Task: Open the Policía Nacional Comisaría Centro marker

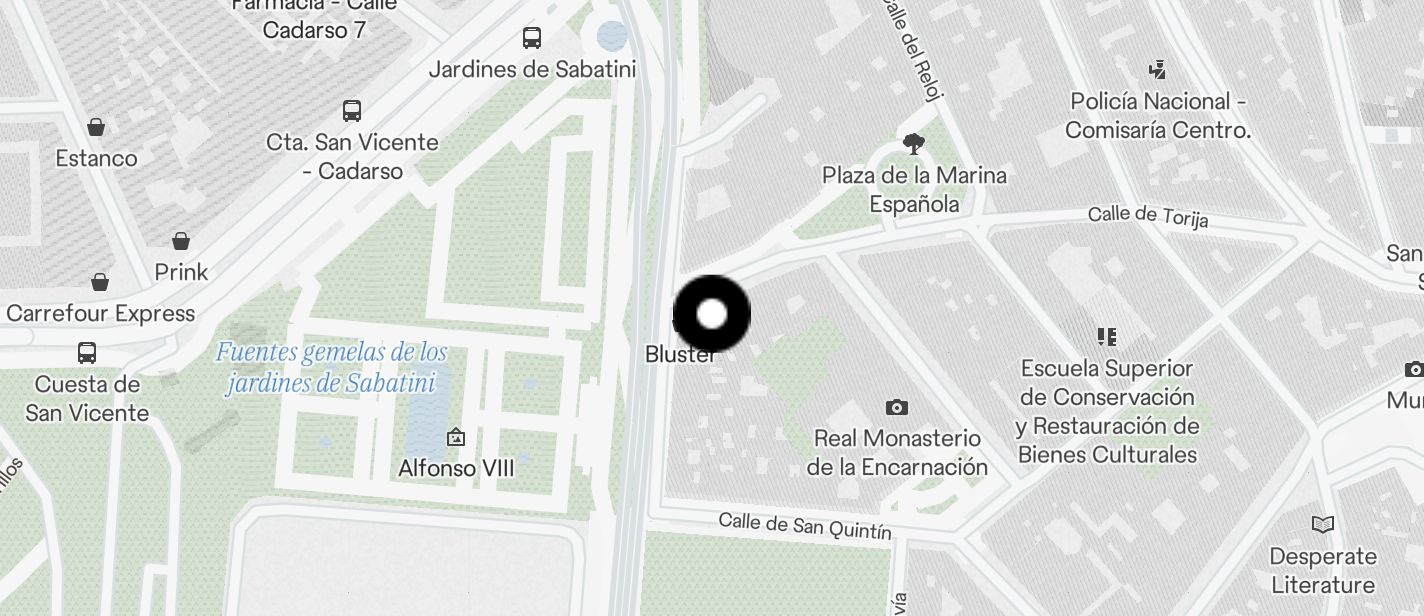Action: coord(1157,70)
